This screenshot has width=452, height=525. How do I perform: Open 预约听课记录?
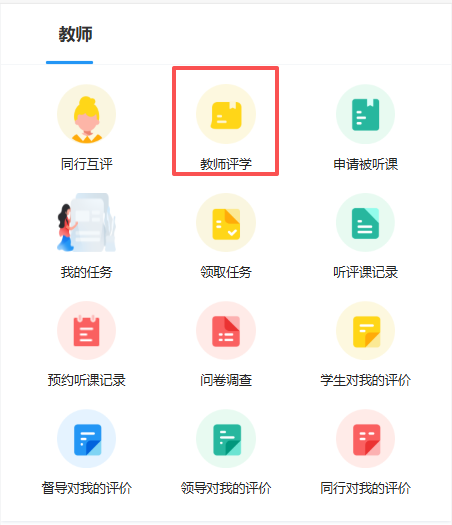[x=86, y=345]
